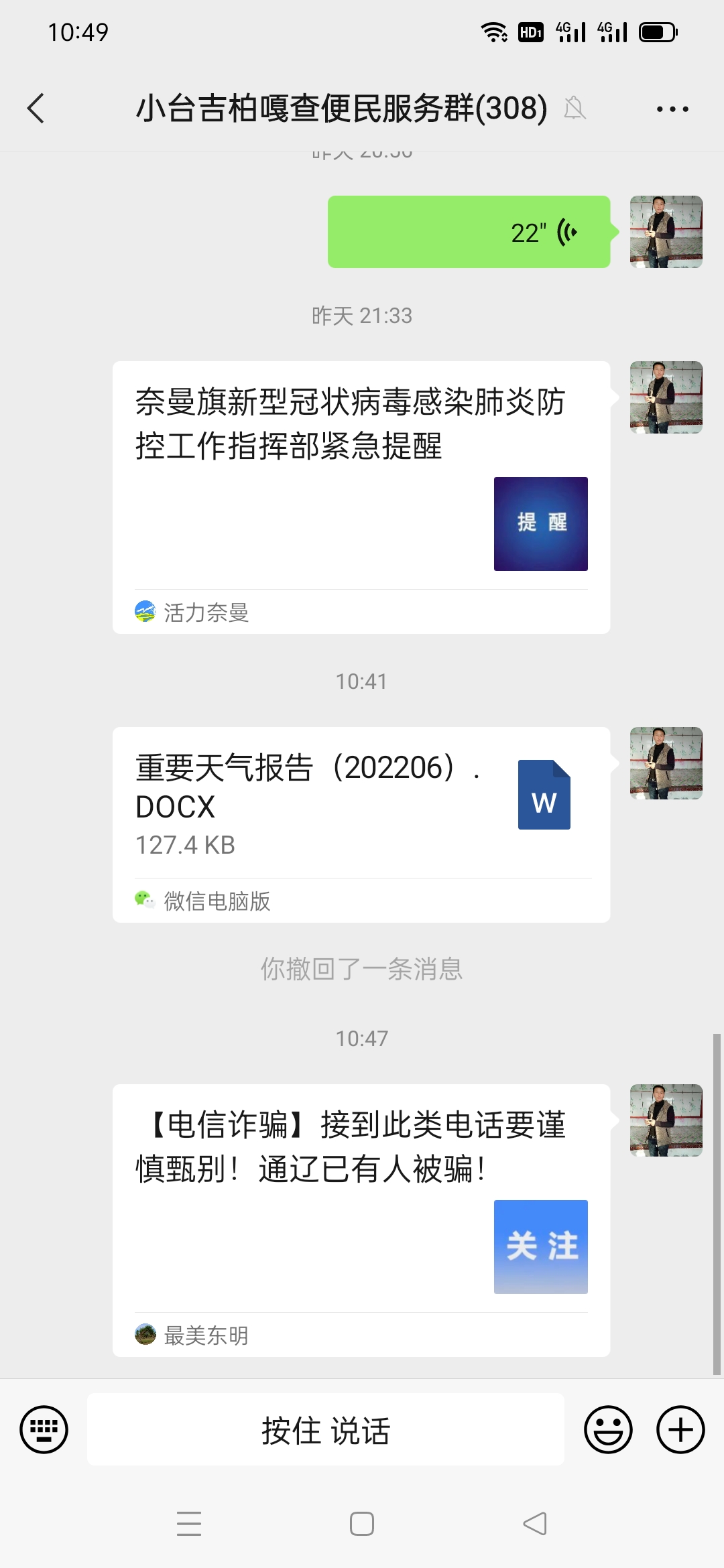The height and width of the screenshot is (1568, 724).
Task: Open the emoji sticker panel
Action: point(608,1429)
